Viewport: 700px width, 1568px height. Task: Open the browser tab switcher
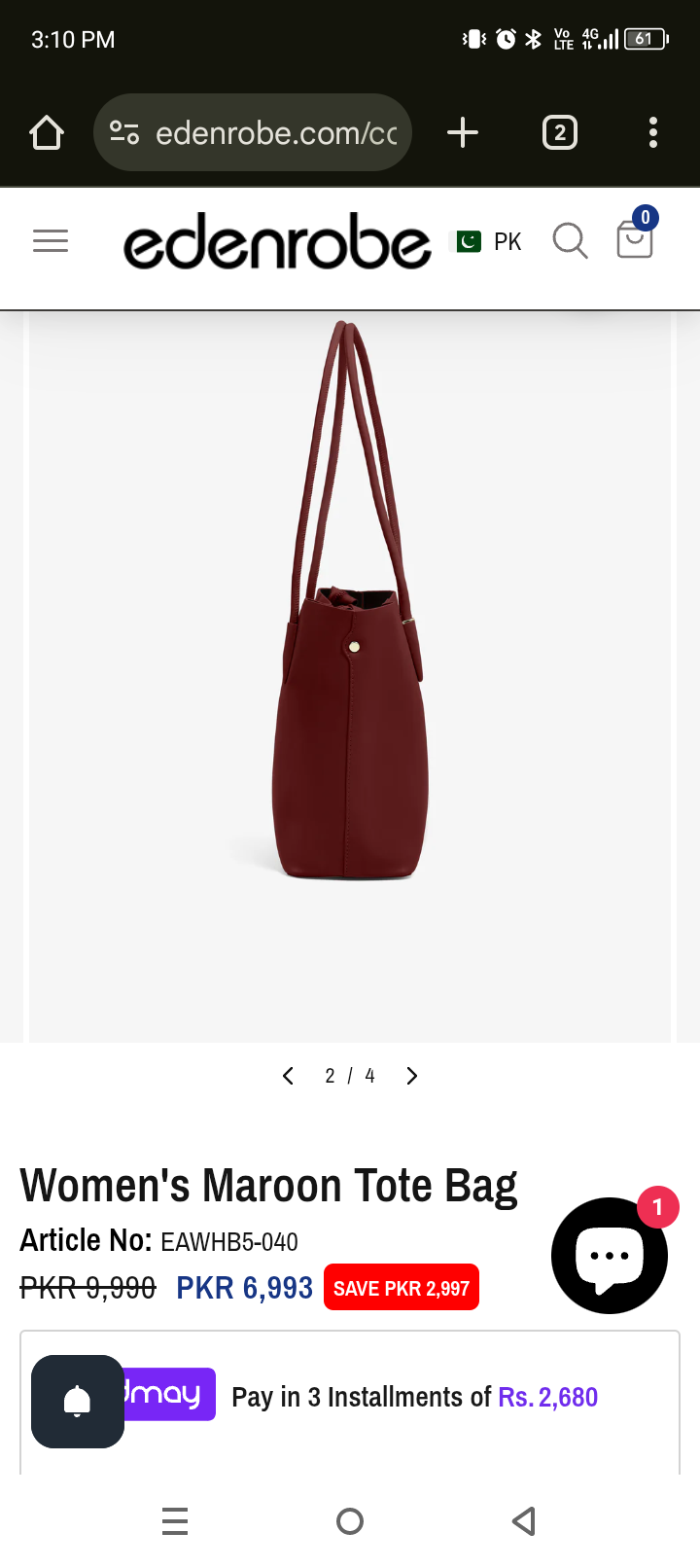coord(559,132)
